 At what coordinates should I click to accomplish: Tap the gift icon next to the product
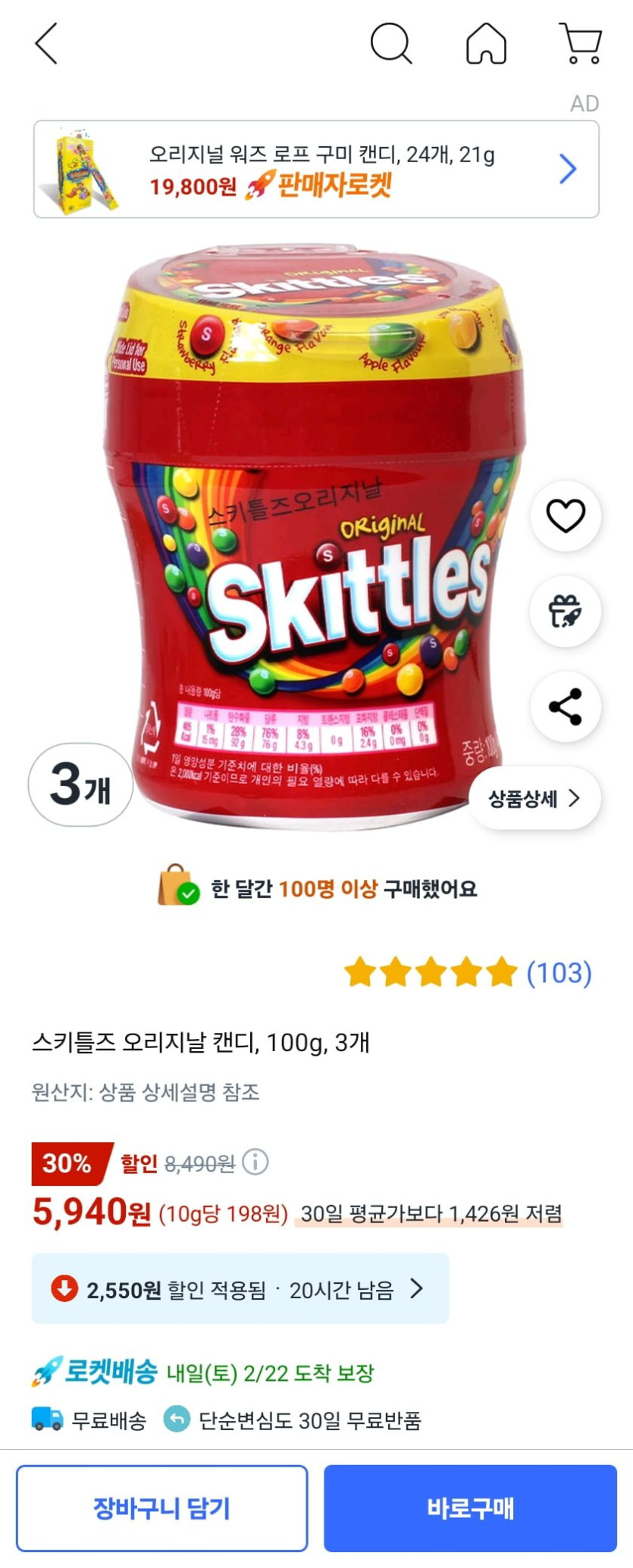click(x=566, y=609)
